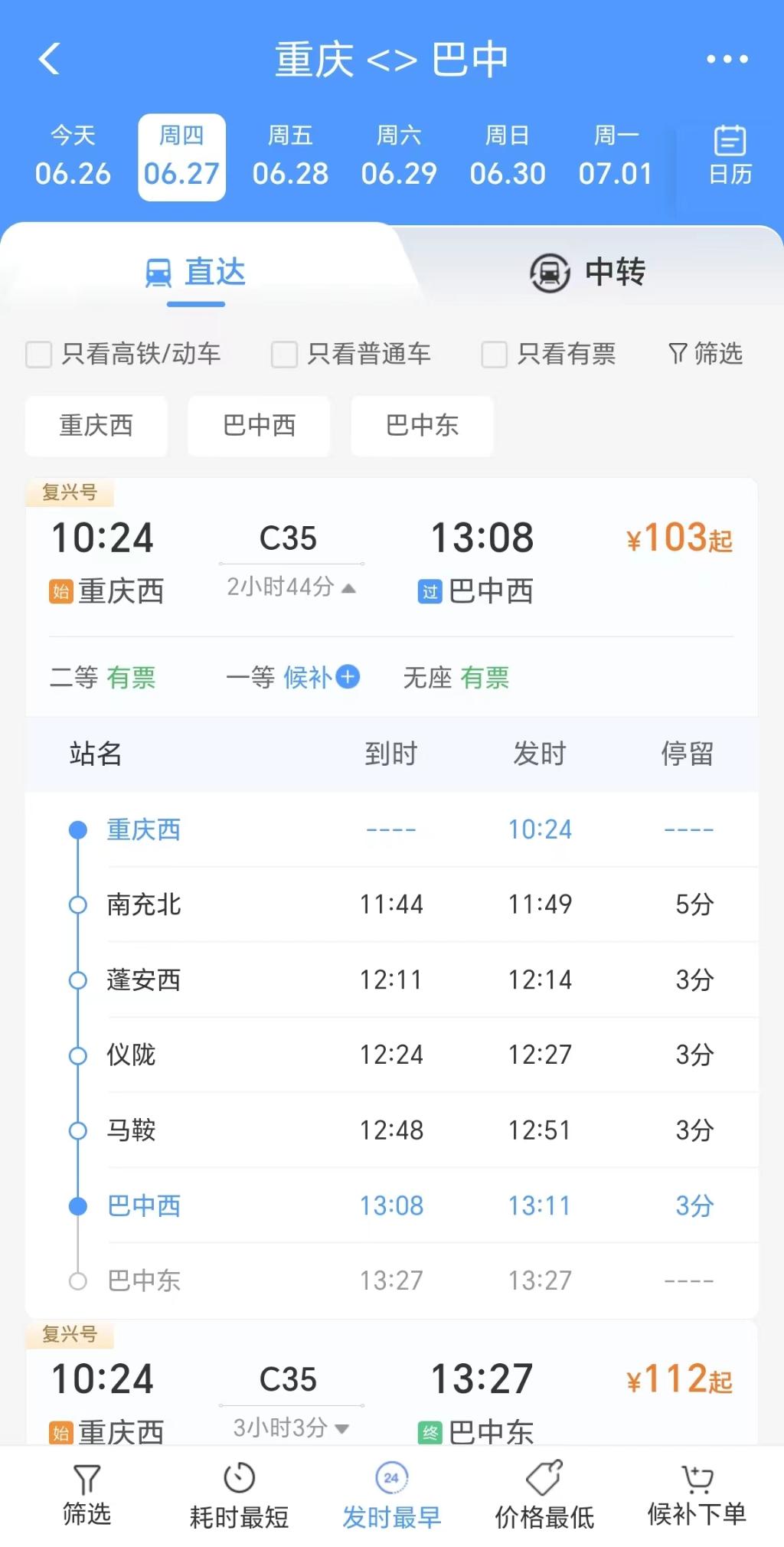784x1547 pixels.
Task: Select the 巴中西 station chip
Action: [x=258, y=427]
